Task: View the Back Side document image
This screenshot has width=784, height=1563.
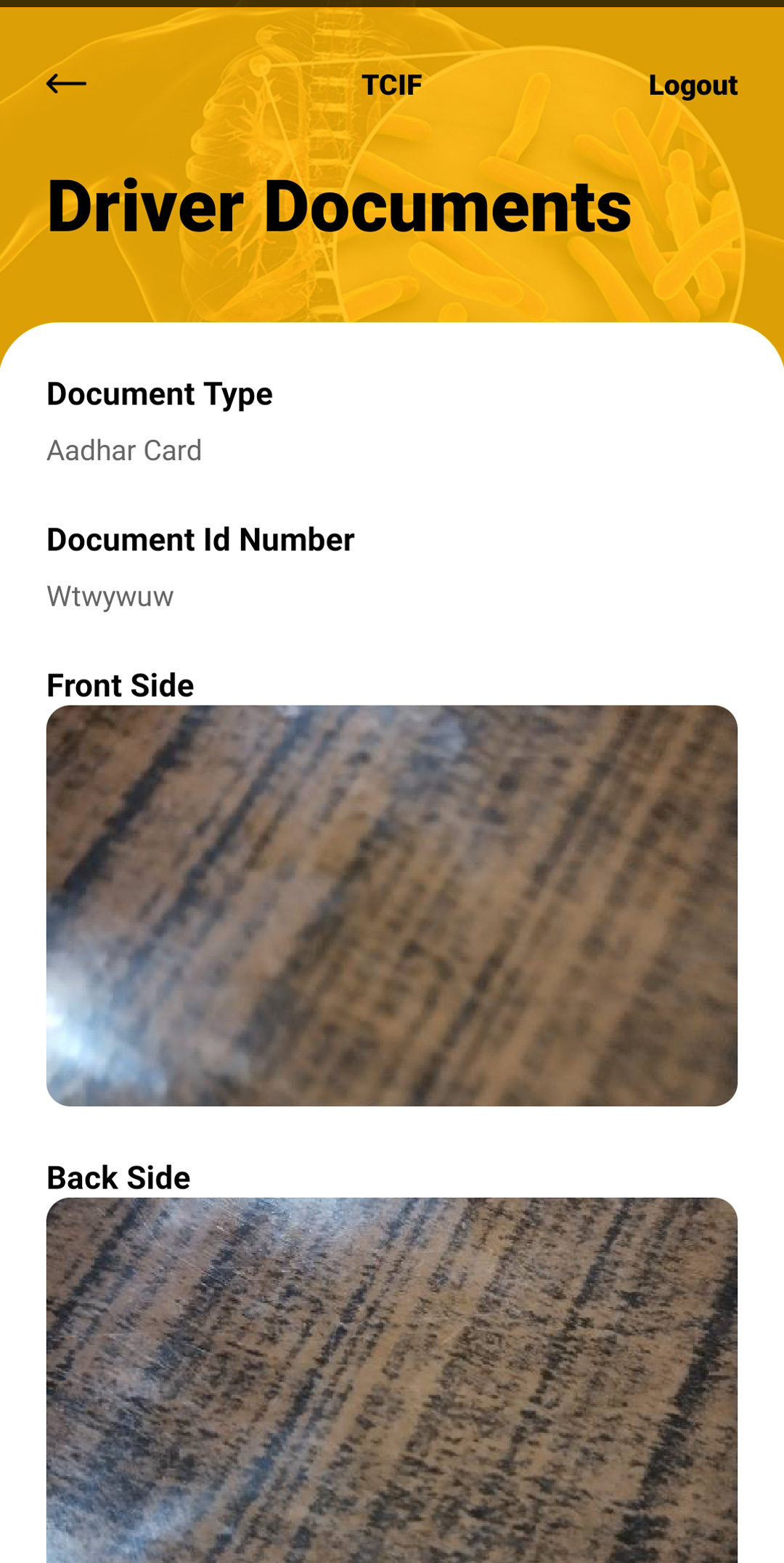Action: 392,1379
